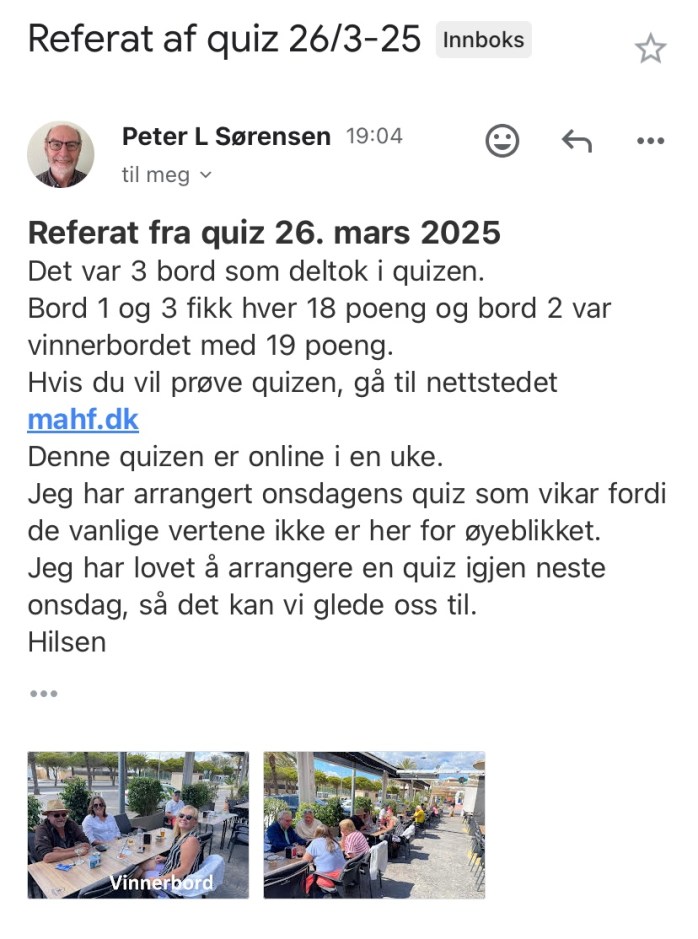Show trimmed content via the ellipsis
This screenshot has height=939, width=698.
click(x=43, y=693)
